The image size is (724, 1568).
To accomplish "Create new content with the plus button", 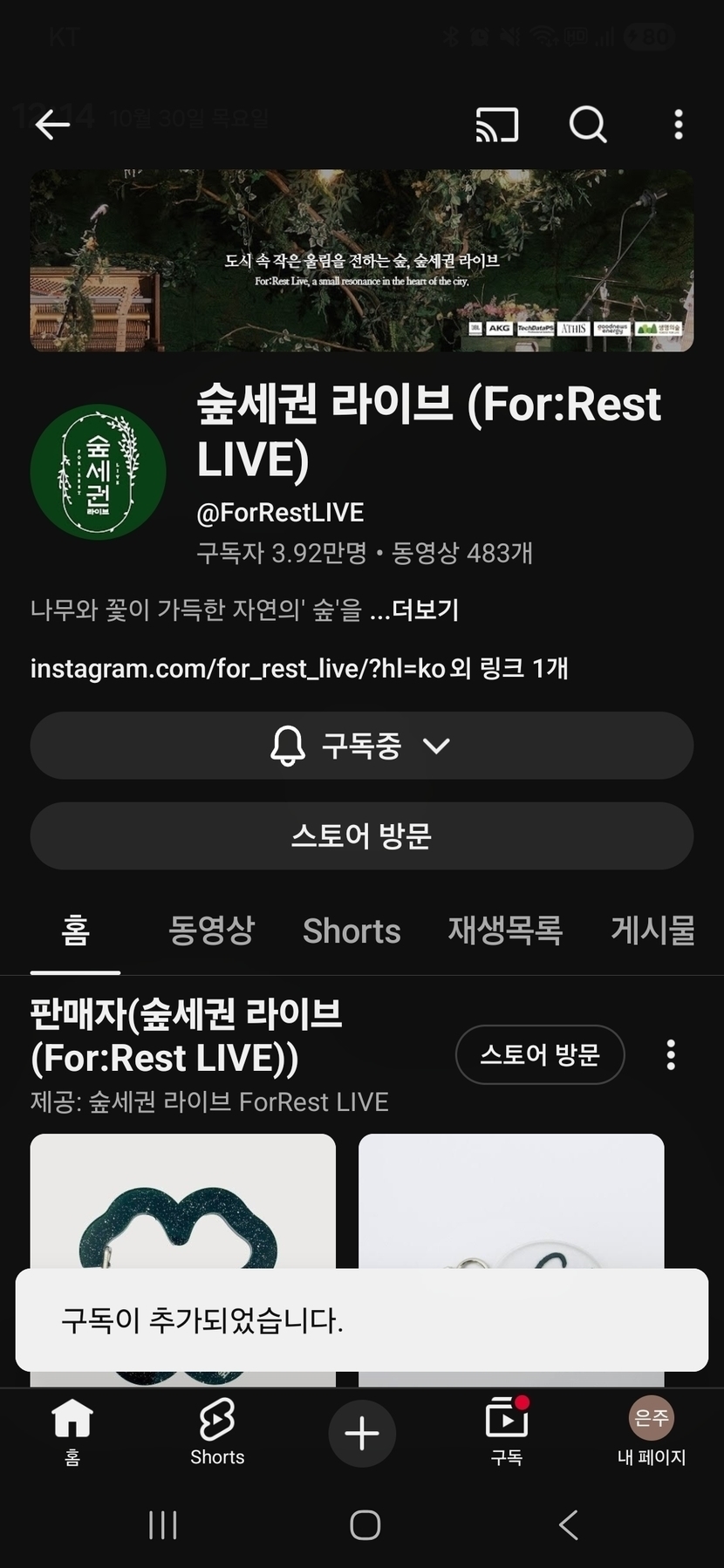I will [362, 1434].
